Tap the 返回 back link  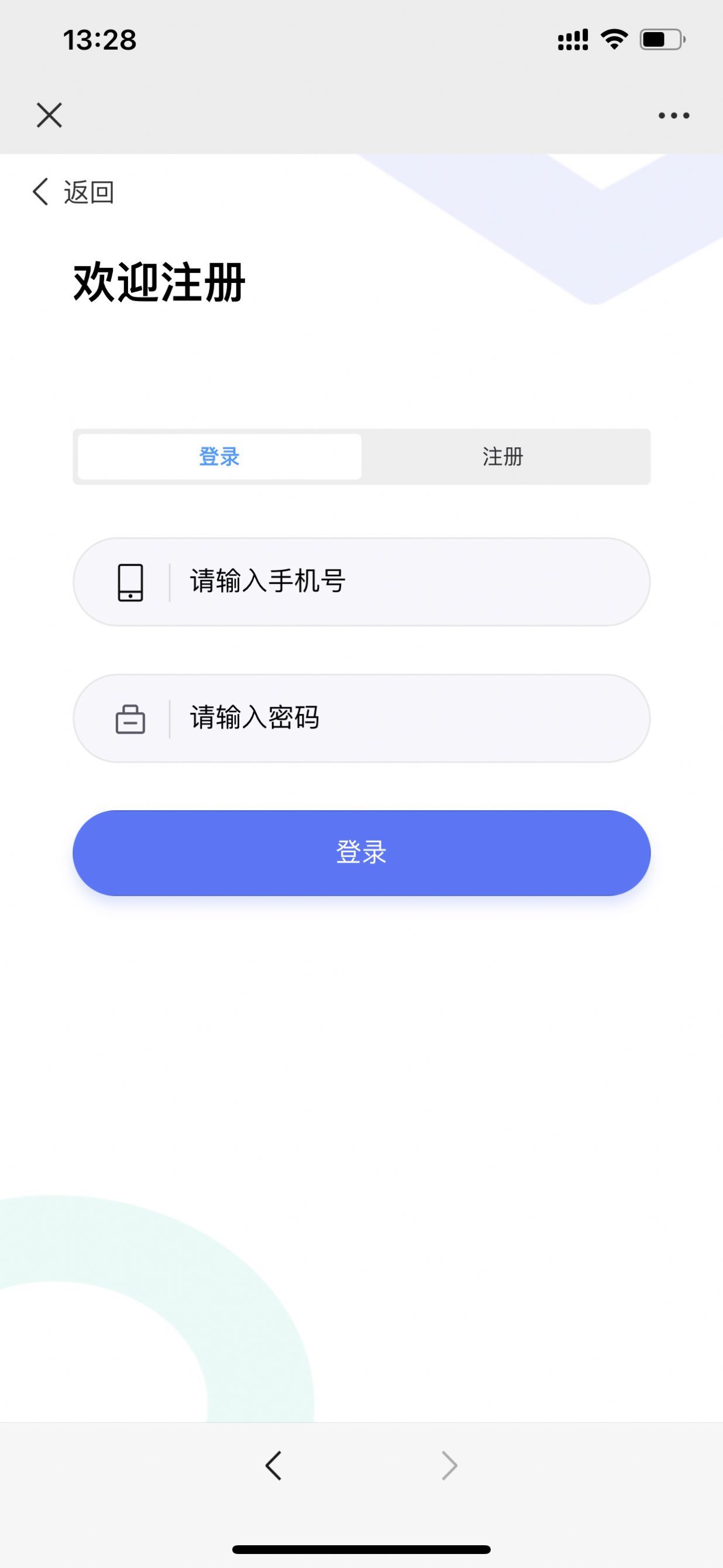point(88,192)
